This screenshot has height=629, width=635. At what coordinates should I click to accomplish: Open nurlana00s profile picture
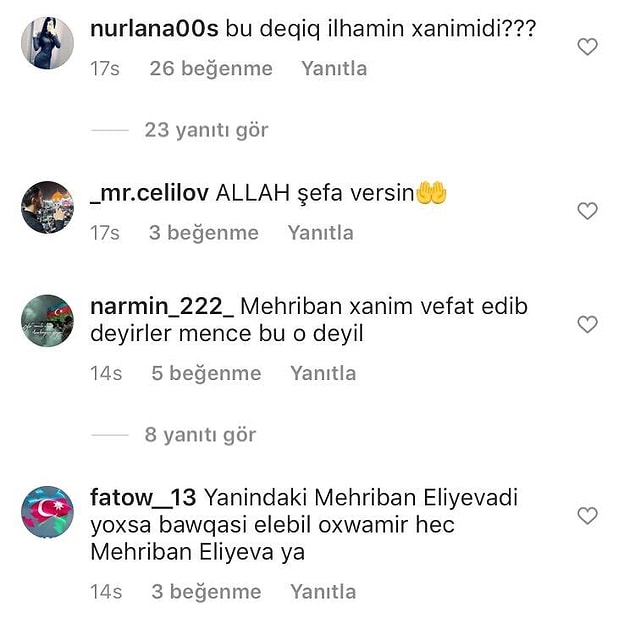pos(47,43)
